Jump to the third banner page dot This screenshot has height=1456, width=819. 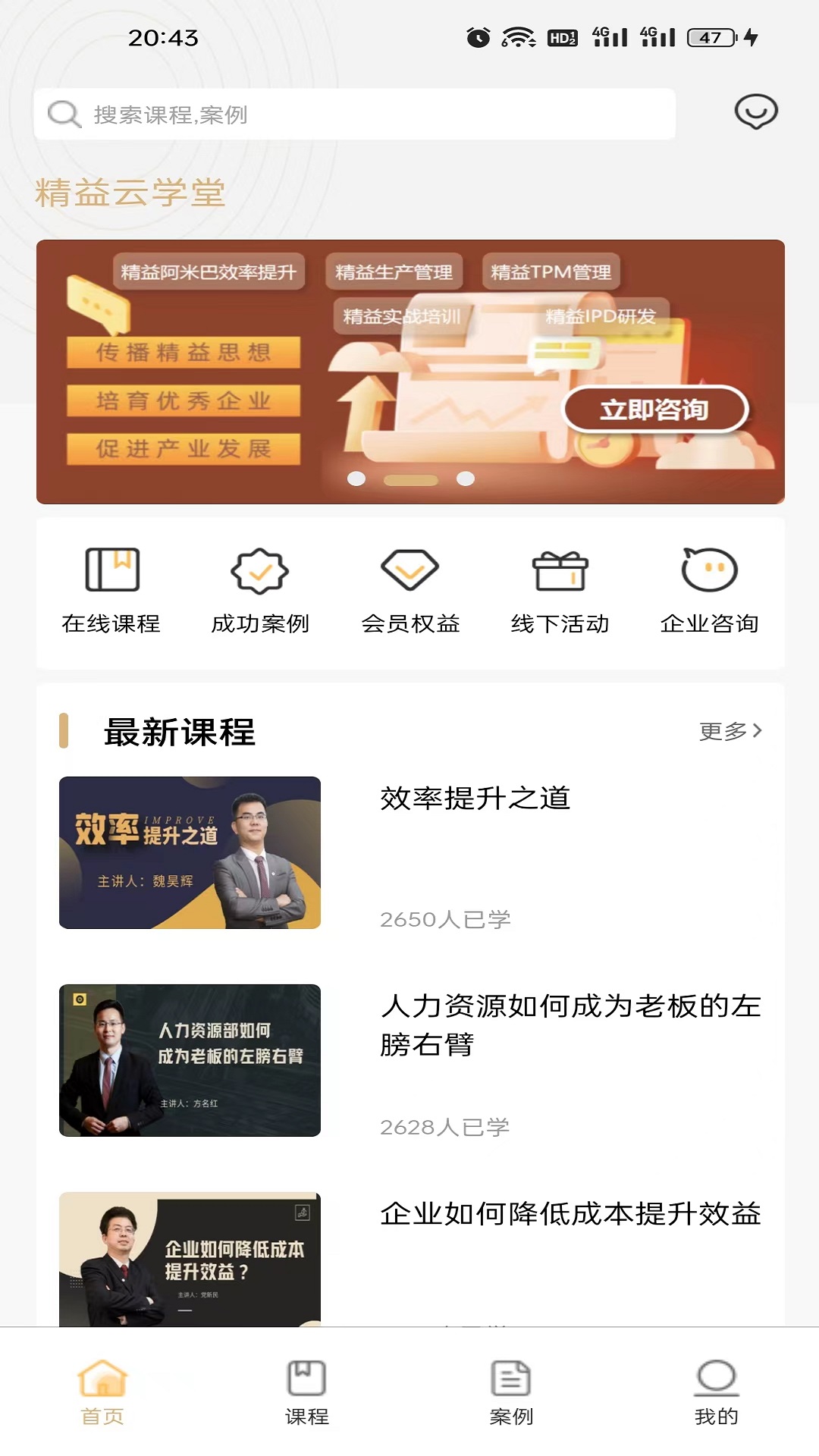coord(466,479)
